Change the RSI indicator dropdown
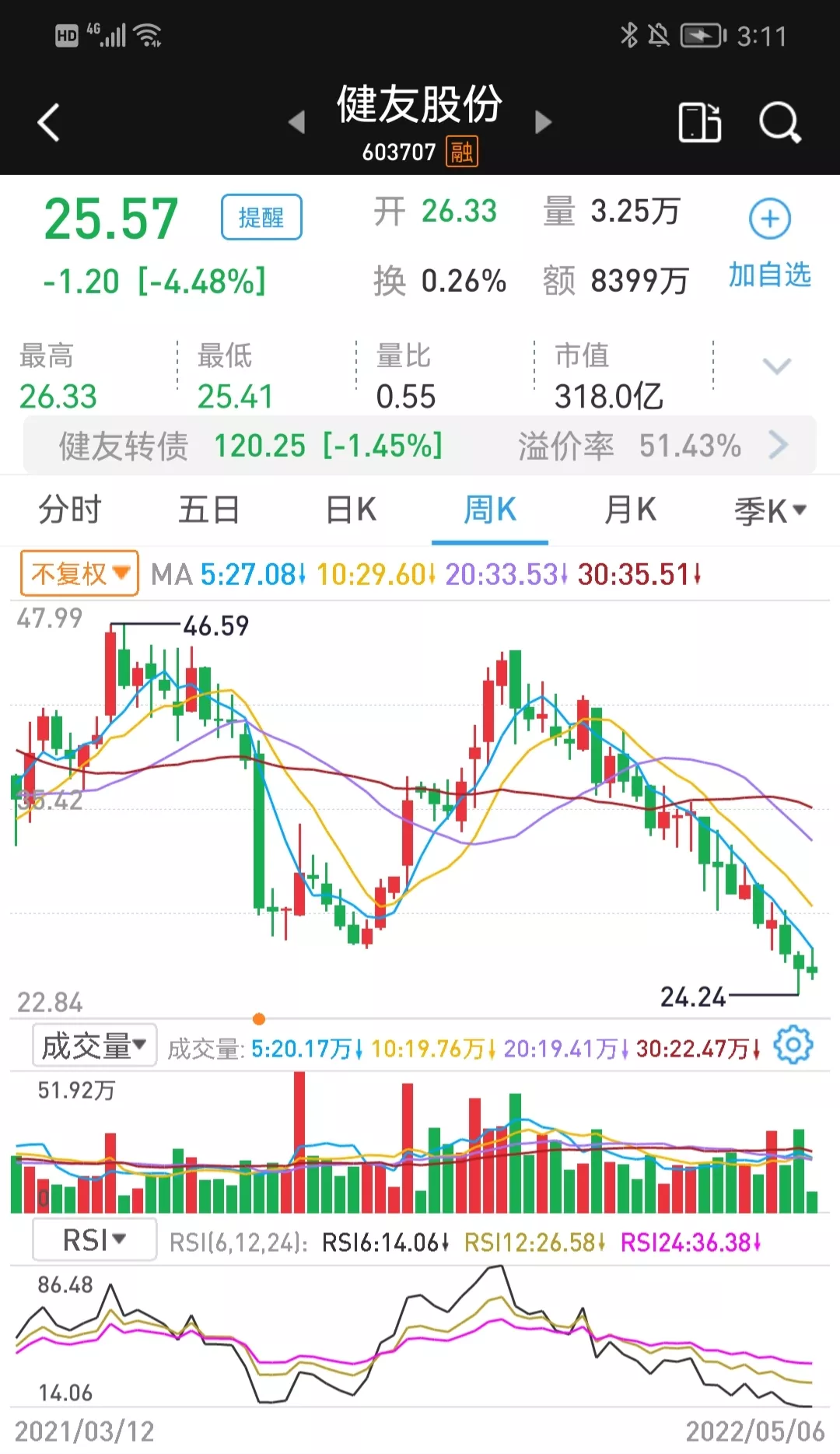Image resolution: width=840 pixels, height=1454 pixels. [x=94, y=1240]
